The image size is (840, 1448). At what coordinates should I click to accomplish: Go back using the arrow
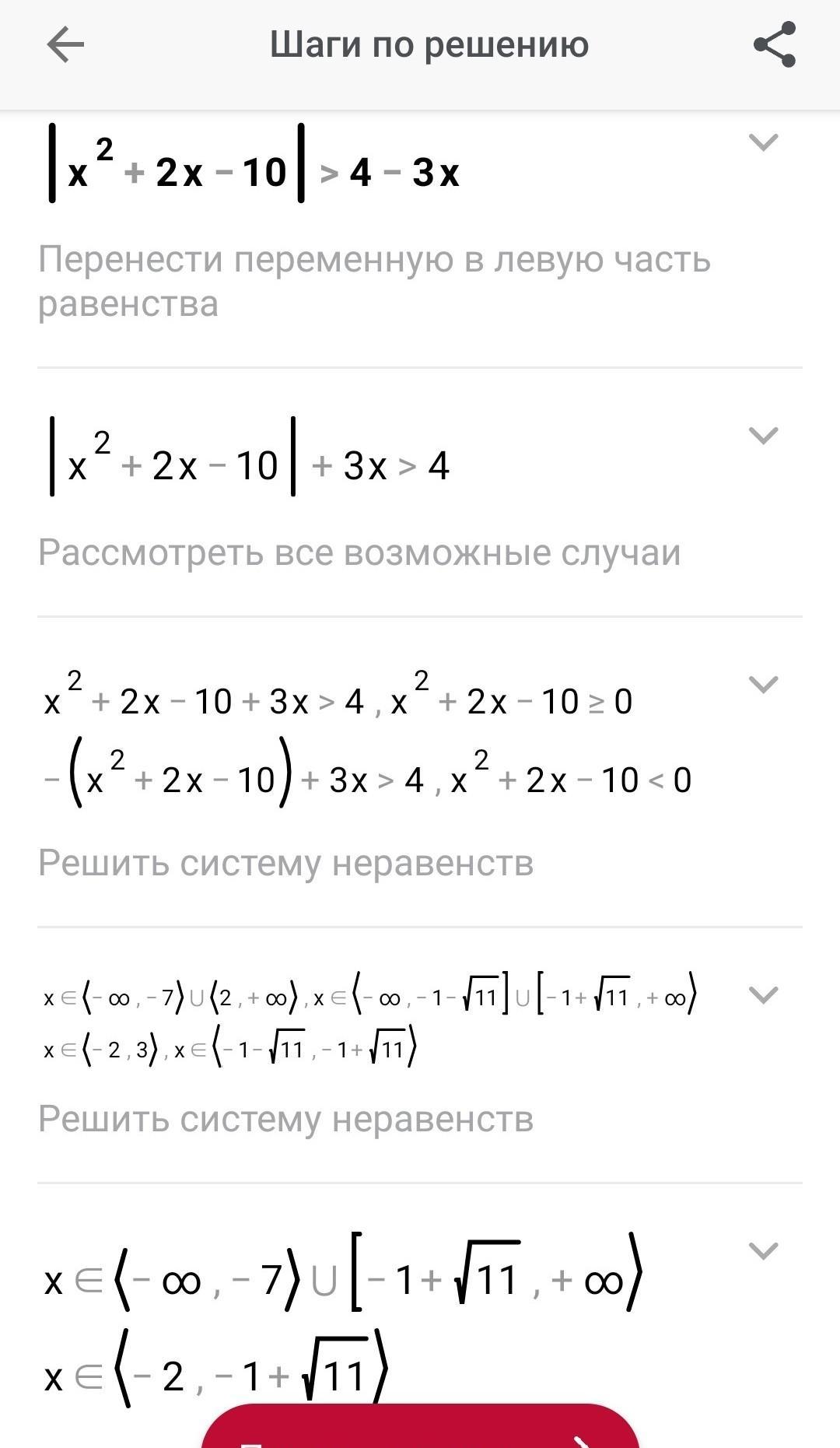click(65, 45)
